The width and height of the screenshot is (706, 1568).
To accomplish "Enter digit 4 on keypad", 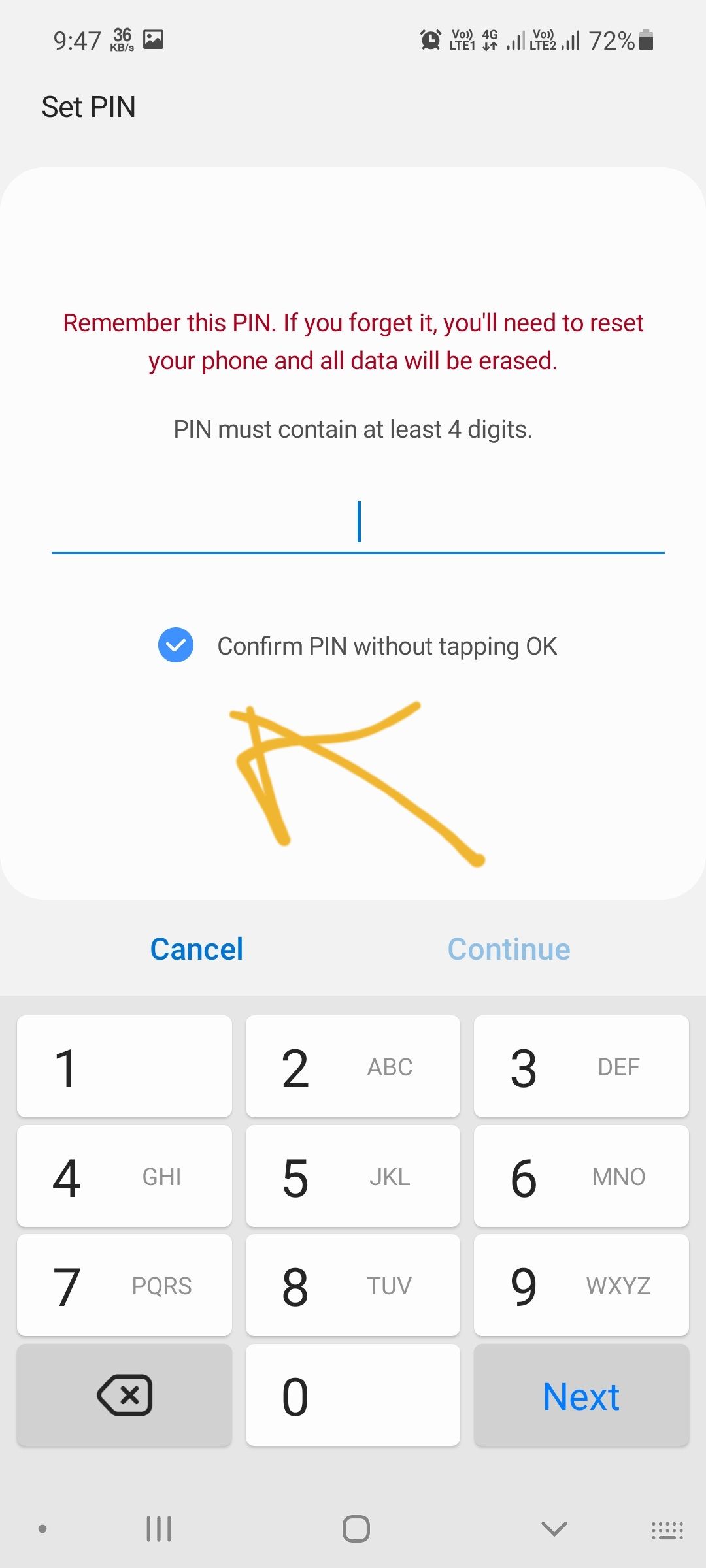I will tap(124, 1176).
